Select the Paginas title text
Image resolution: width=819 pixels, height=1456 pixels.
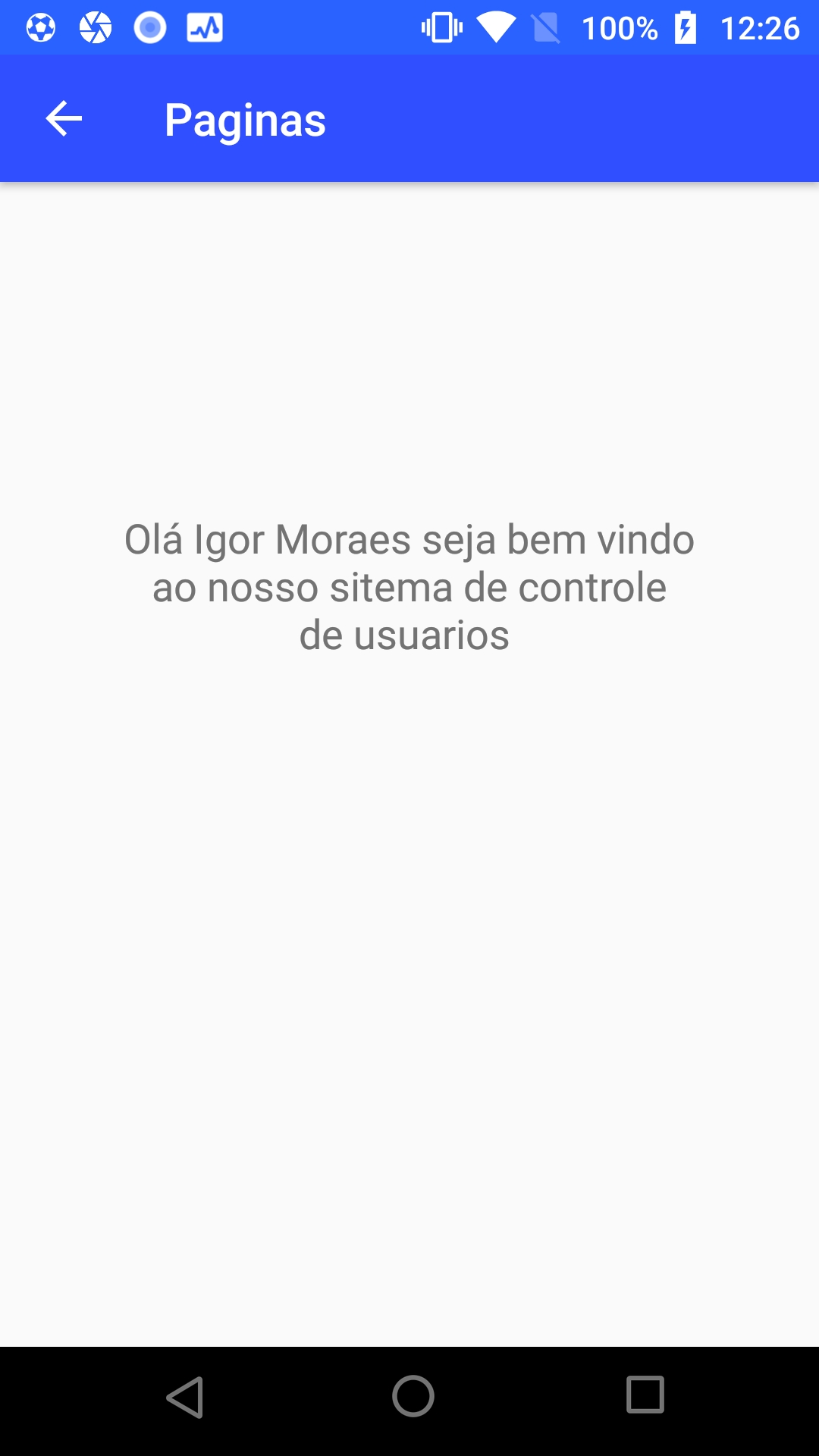(x=245, y=118)
